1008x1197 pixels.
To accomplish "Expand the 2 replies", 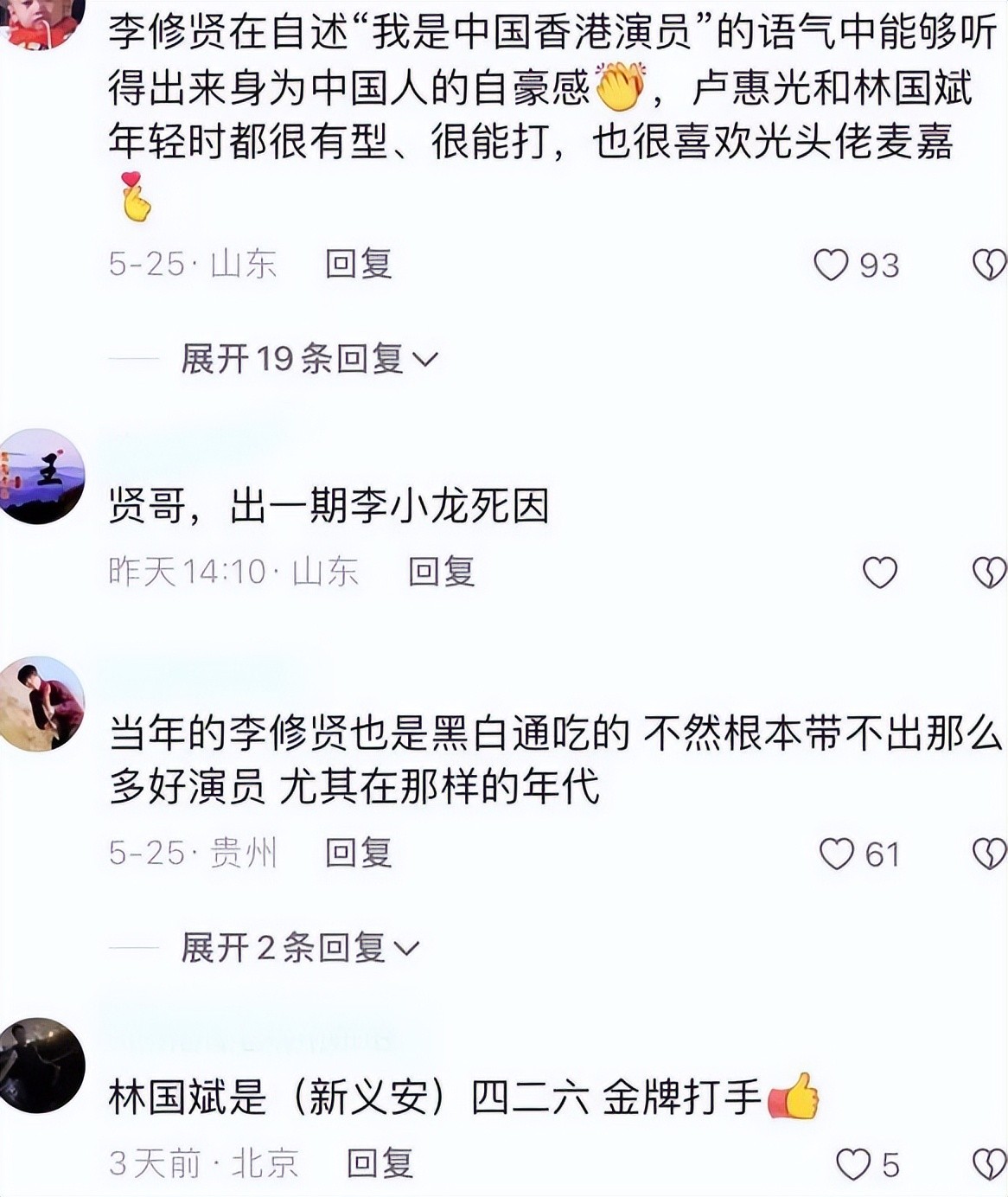I will 299,948.
